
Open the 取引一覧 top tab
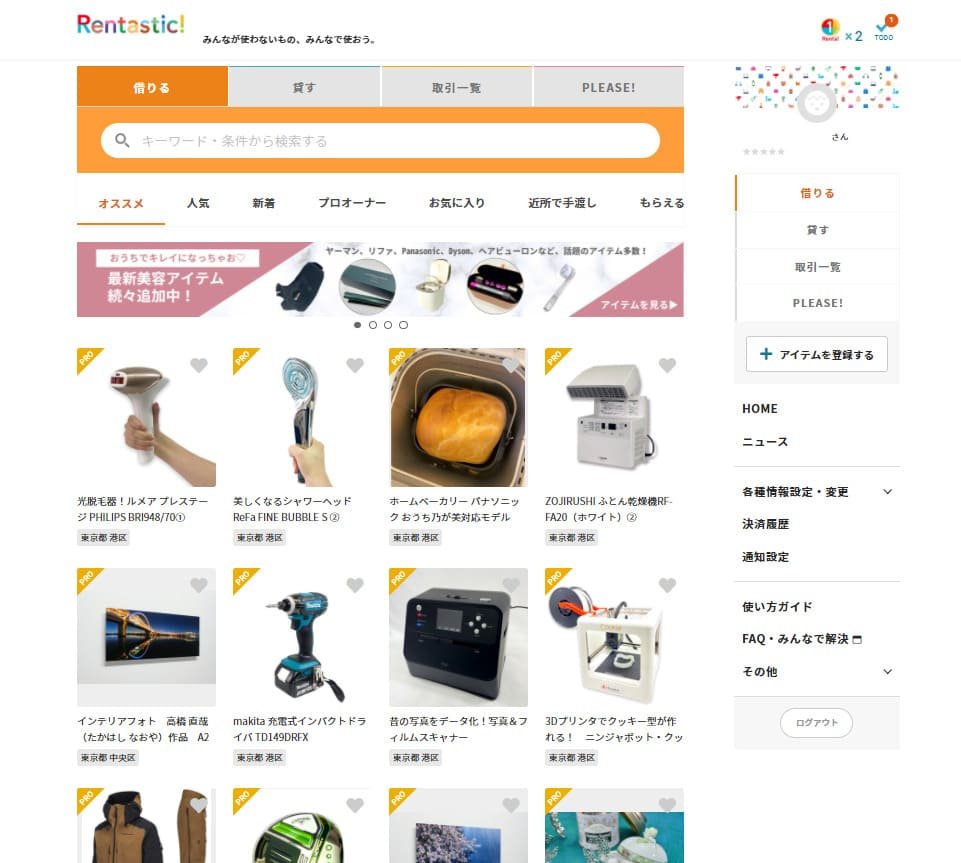(x=456, y=87)
